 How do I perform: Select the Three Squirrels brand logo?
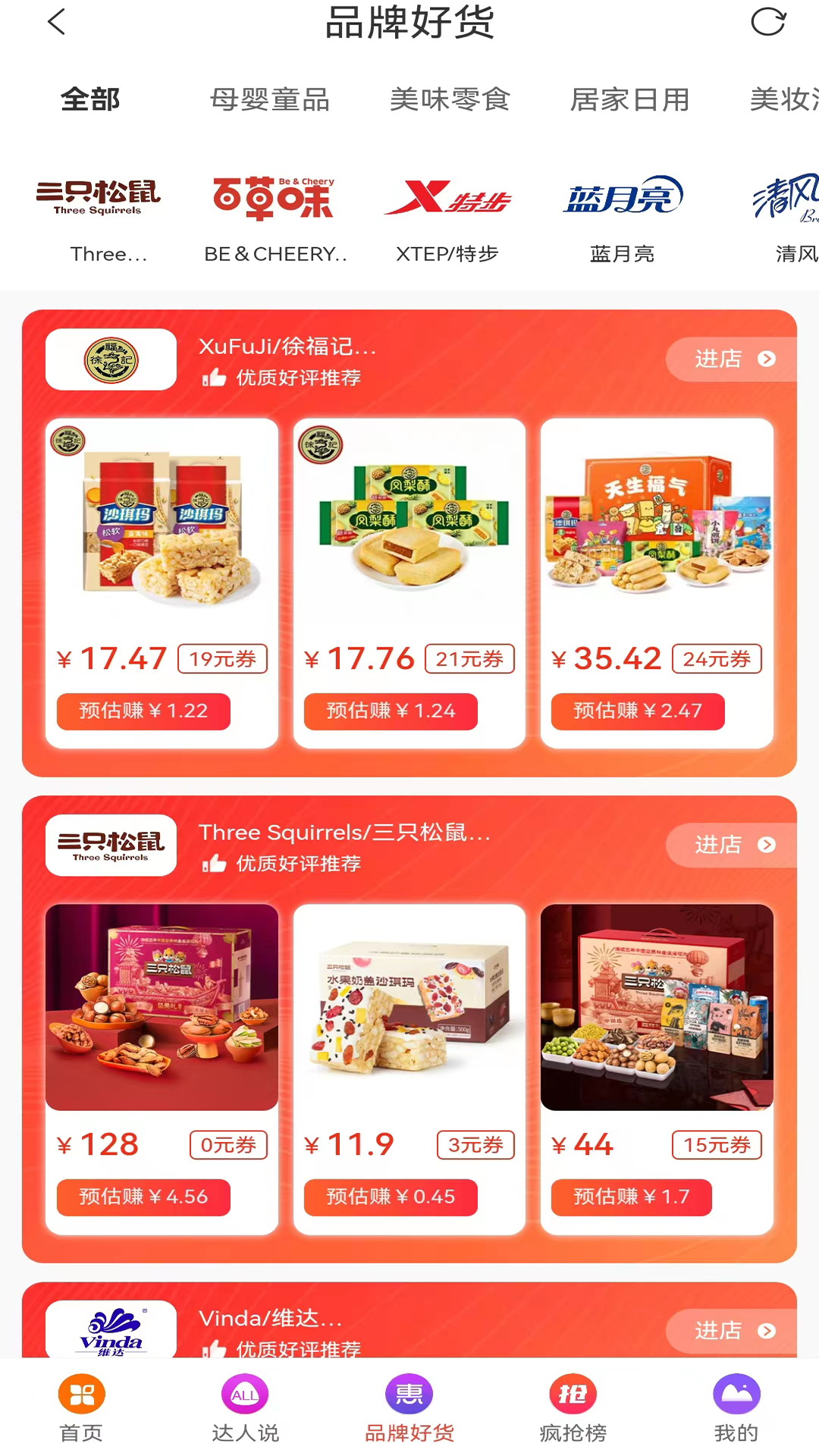99,199
